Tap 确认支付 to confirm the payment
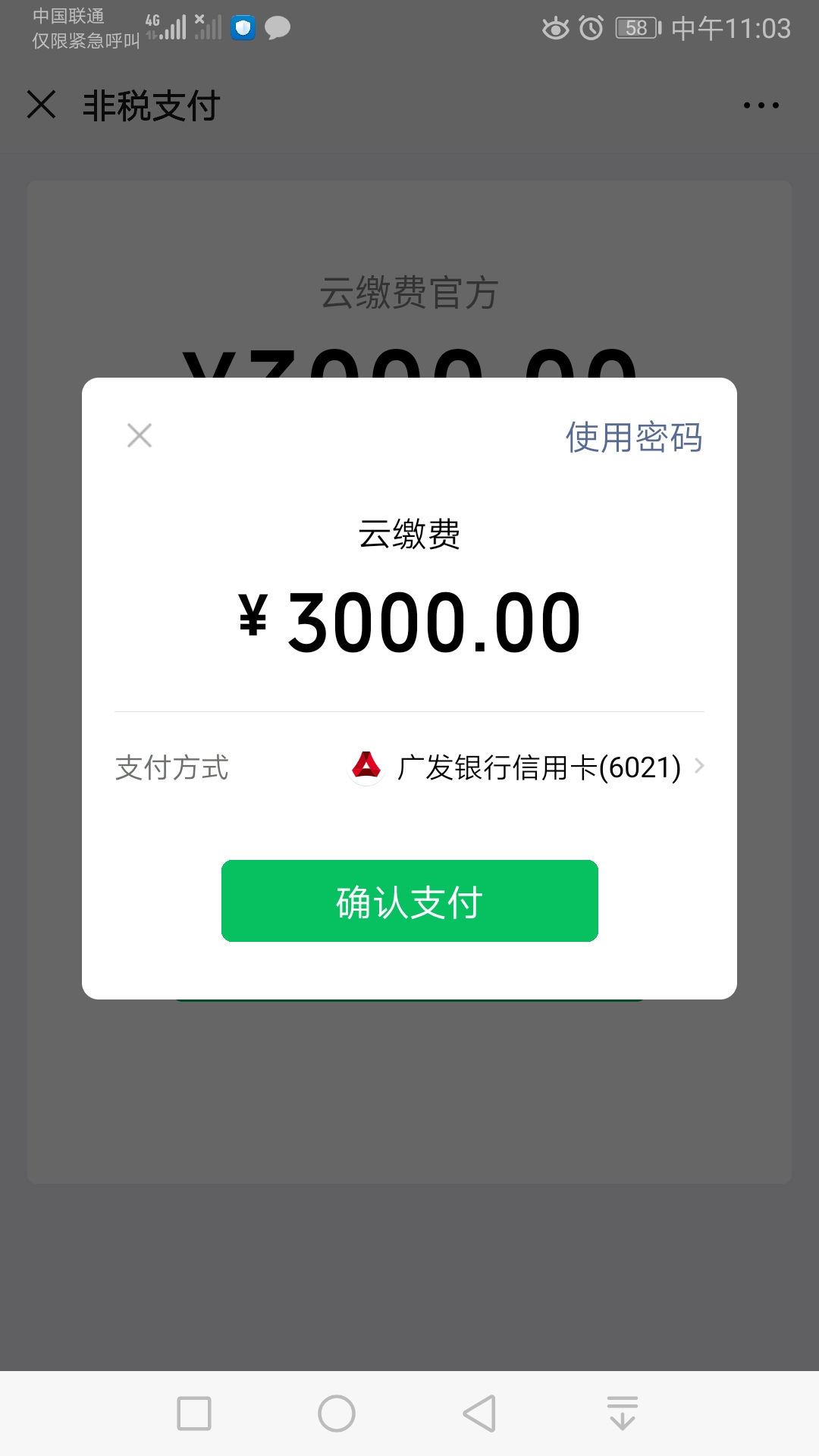819x1456 pixels. click(409, 901)
